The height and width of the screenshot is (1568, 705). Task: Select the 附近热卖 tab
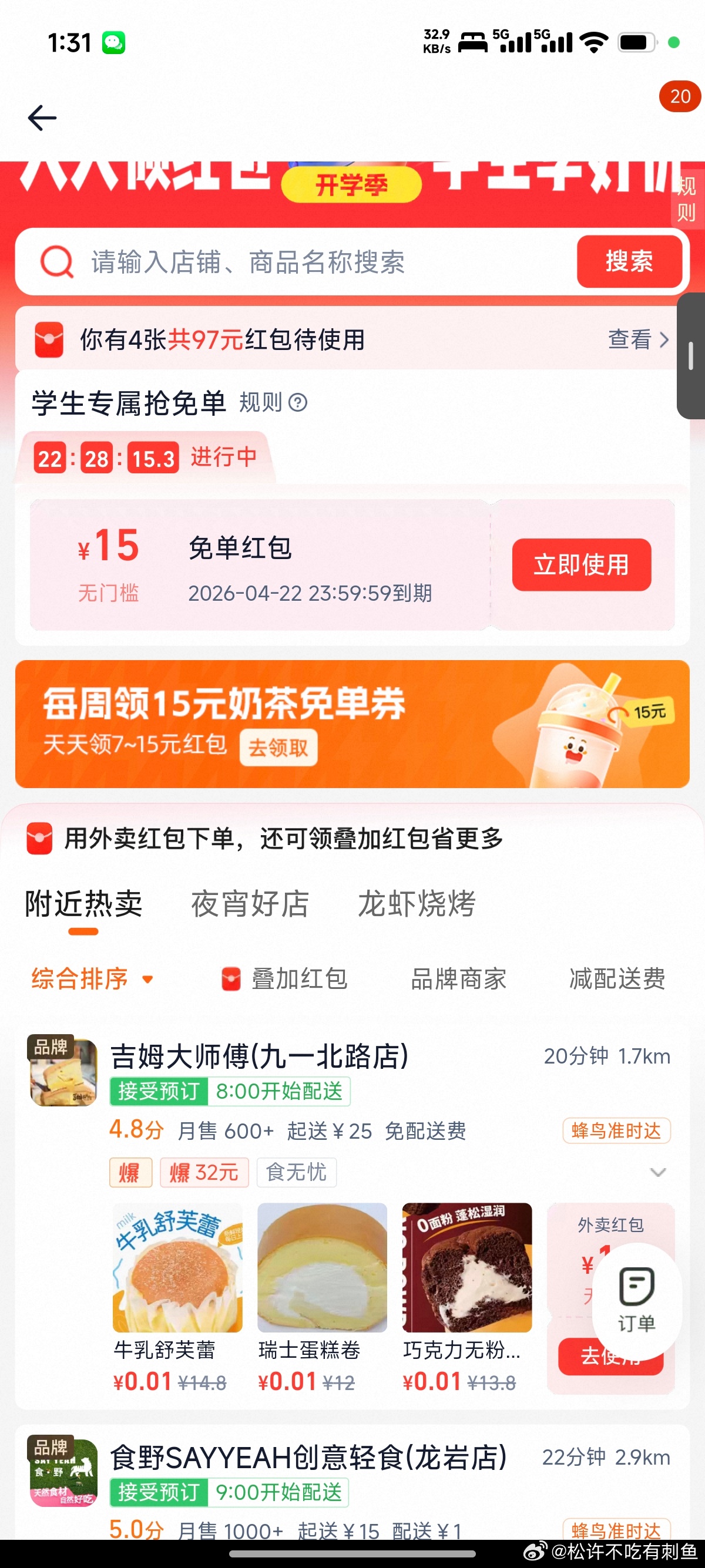pos(83,904)
